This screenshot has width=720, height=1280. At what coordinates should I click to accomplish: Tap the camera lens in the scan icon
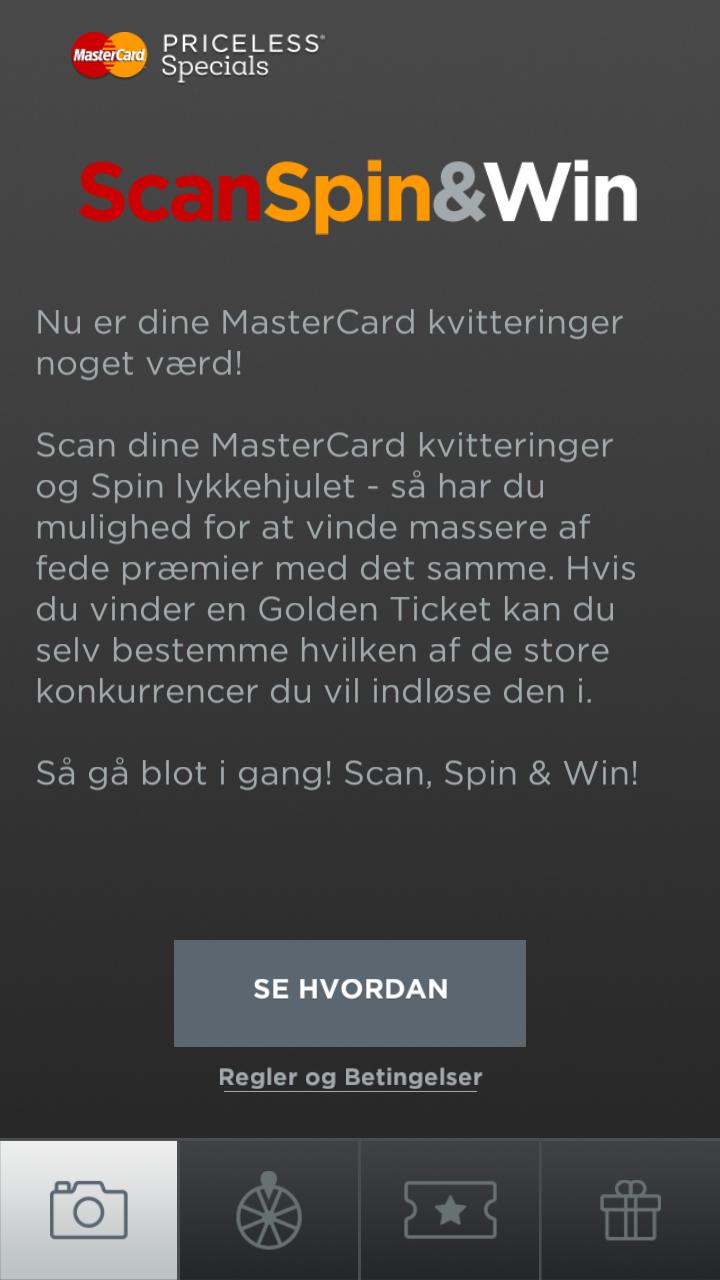coord(89,1213)
